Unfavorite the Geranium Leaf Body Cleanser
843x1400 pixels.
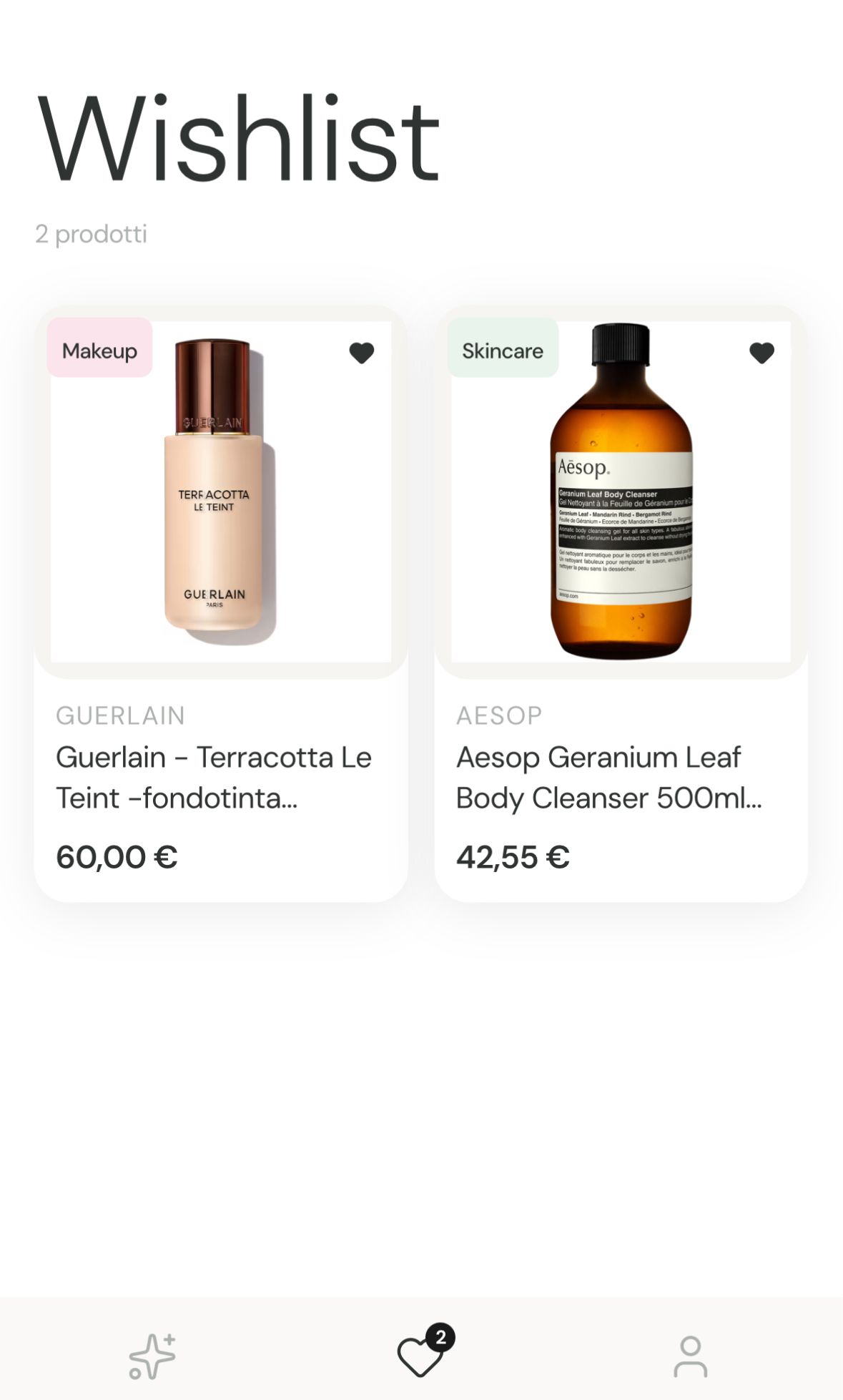tap(760, 352)
